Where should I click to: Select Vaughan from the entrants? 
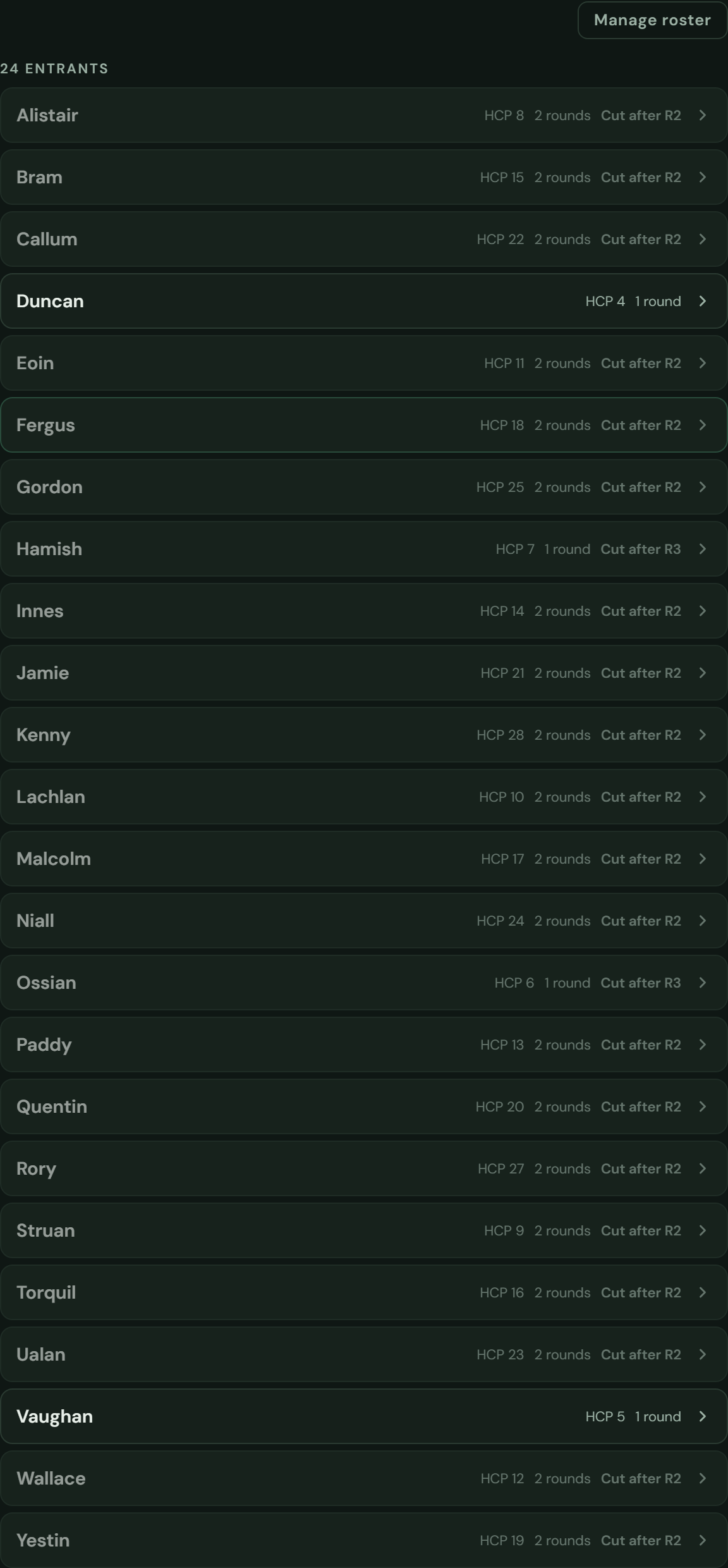pos(364,1416)
